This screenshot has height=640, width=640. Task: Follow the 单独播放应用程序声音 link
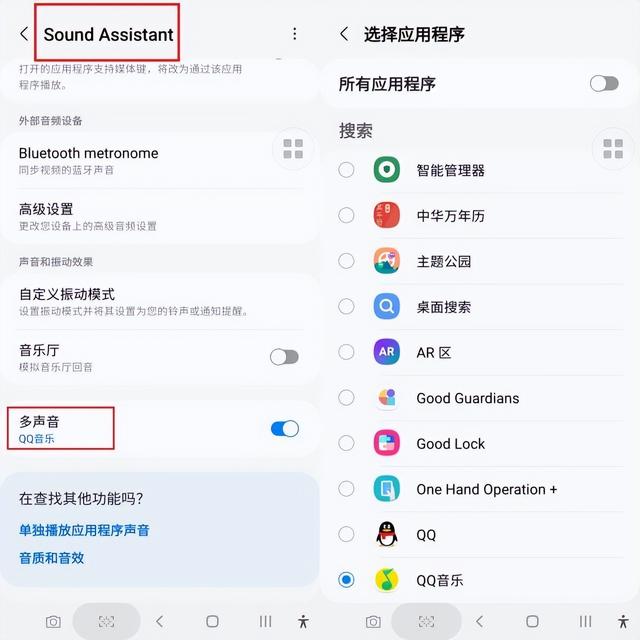[84, 530]
